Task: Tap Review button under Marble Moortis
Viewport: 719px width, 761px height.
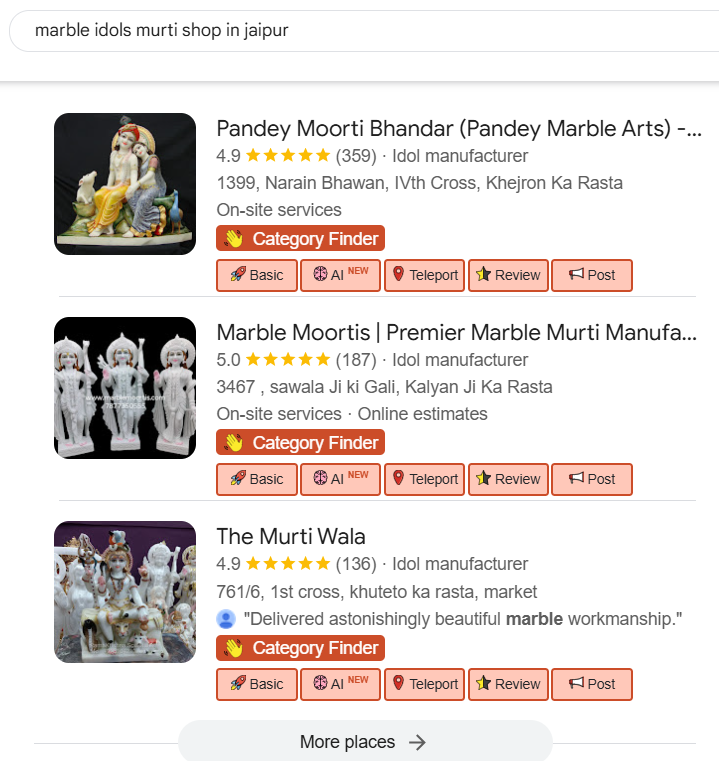Action: point(508,479)
